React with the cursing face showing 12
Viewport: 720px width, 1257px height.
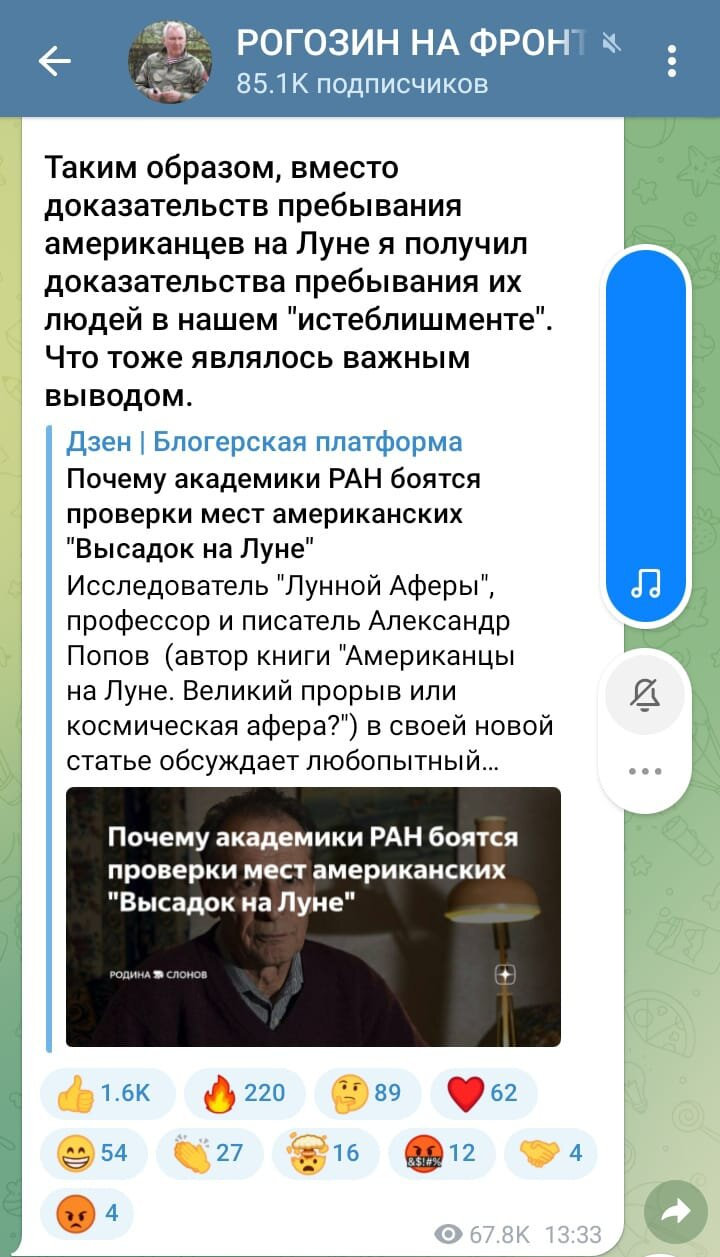click(x=442, y=1153)
